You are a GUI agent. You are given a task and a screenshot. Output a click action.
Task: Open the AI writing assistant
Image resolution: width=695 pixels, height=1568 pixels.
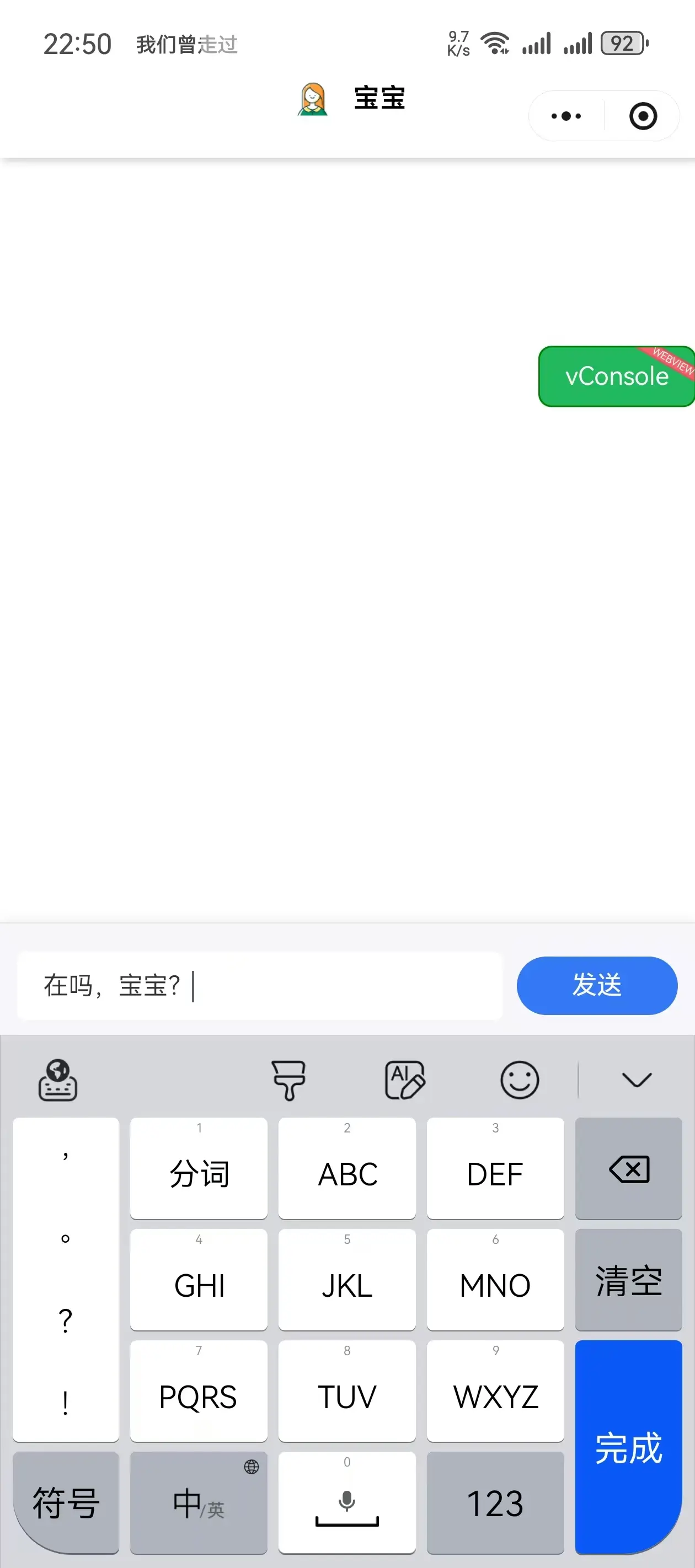[404, 1079]
